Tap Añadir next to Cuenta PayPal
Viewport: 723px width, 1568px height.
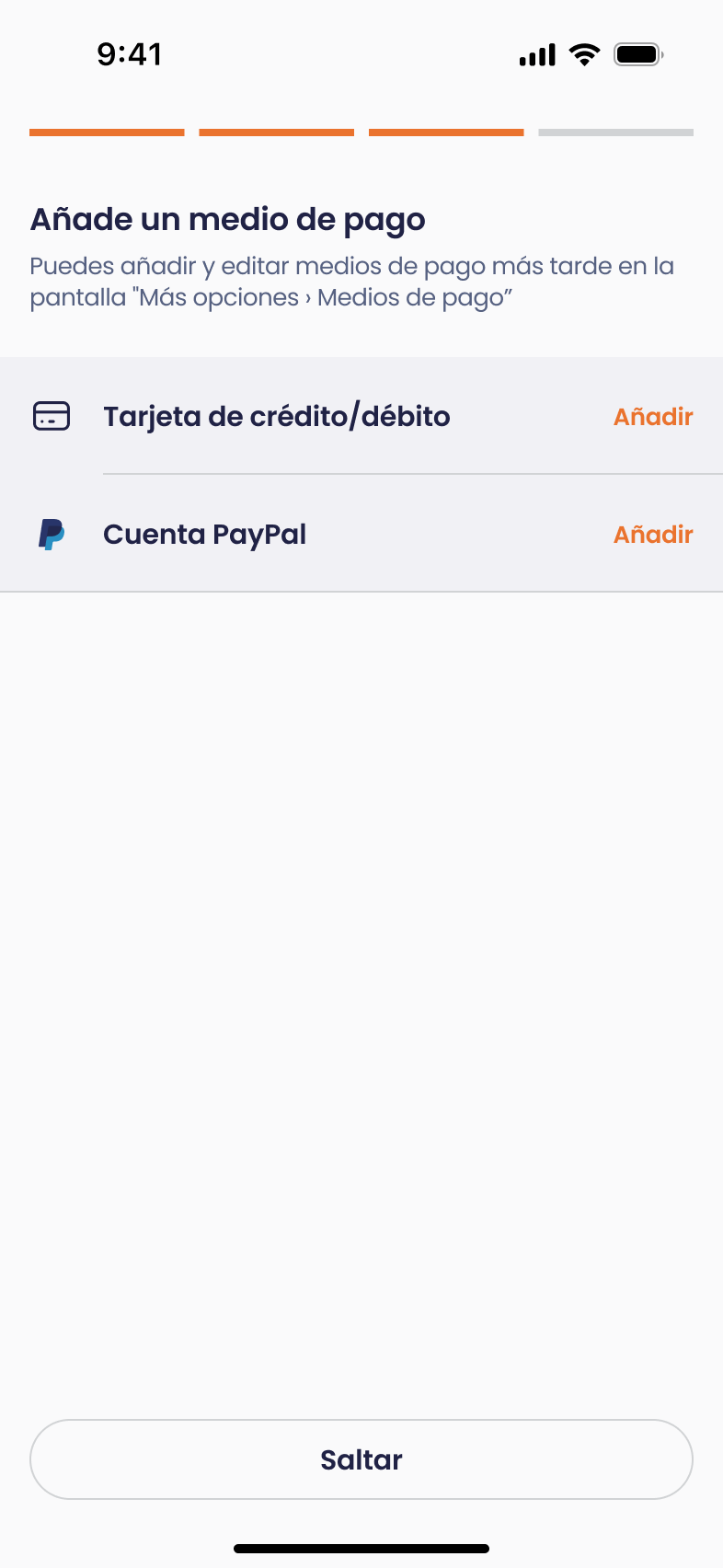(x=653, y=535)
